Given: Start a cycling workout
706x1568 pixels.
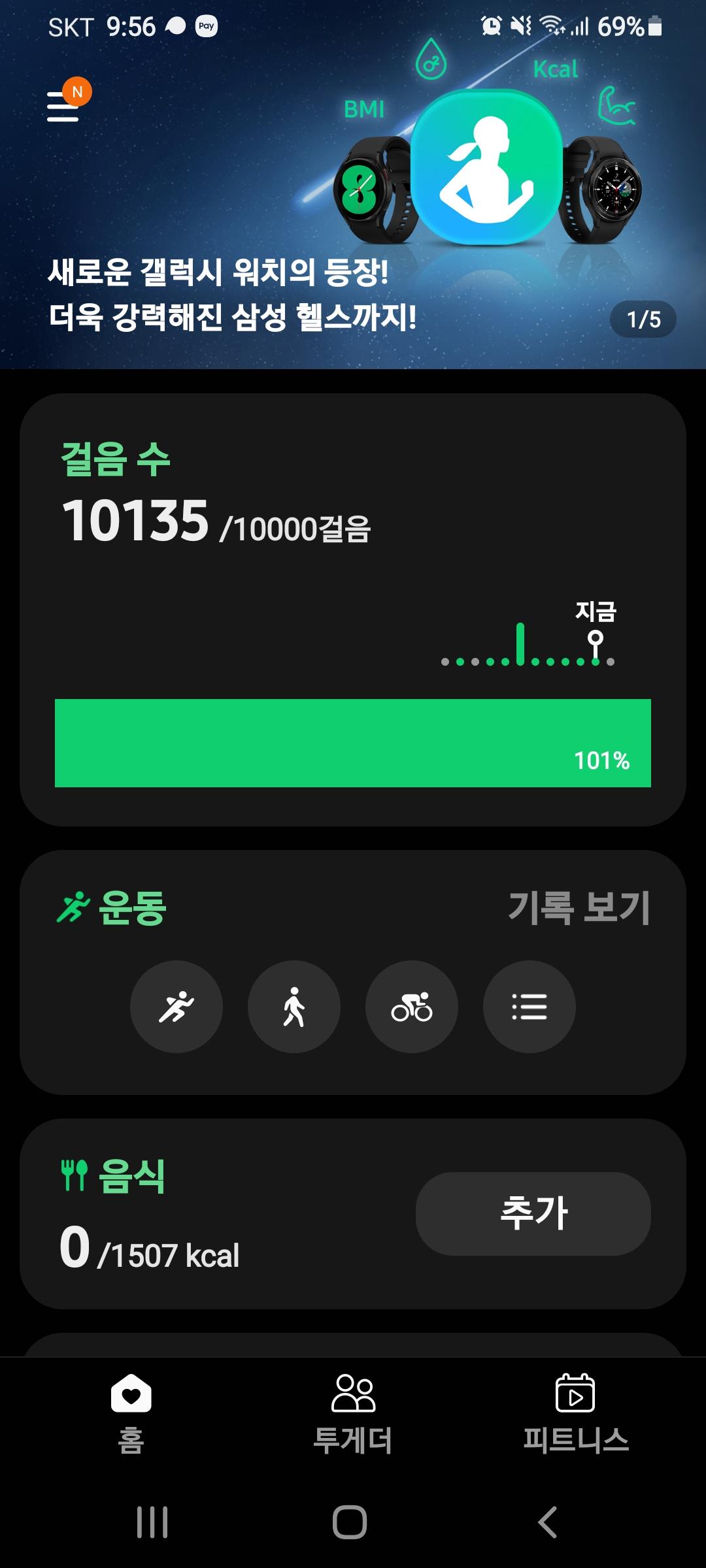Looking at the screenshot, I should tap(412, 1007).
